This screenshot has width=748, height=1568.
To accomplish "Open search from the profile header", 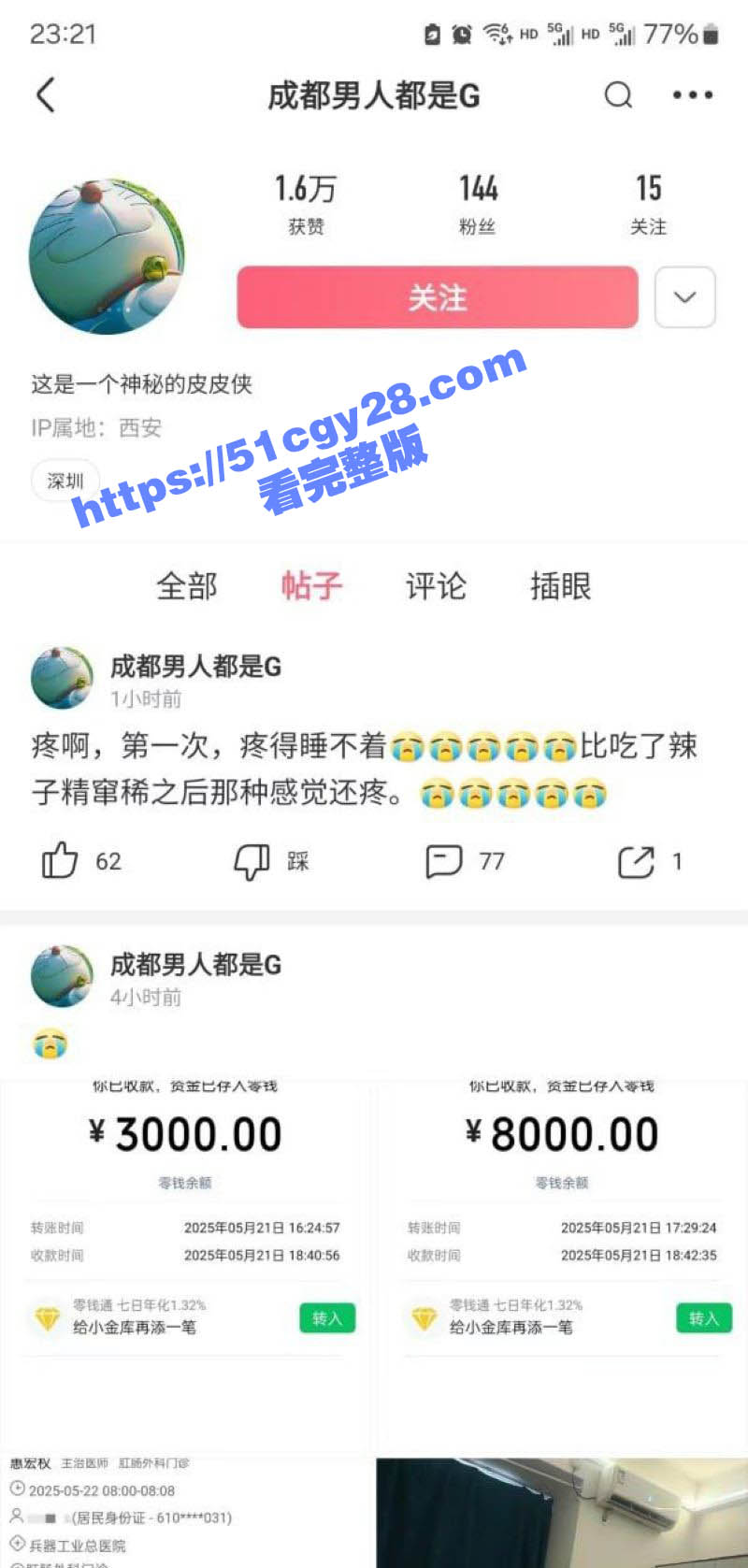I will coord(618,95).
